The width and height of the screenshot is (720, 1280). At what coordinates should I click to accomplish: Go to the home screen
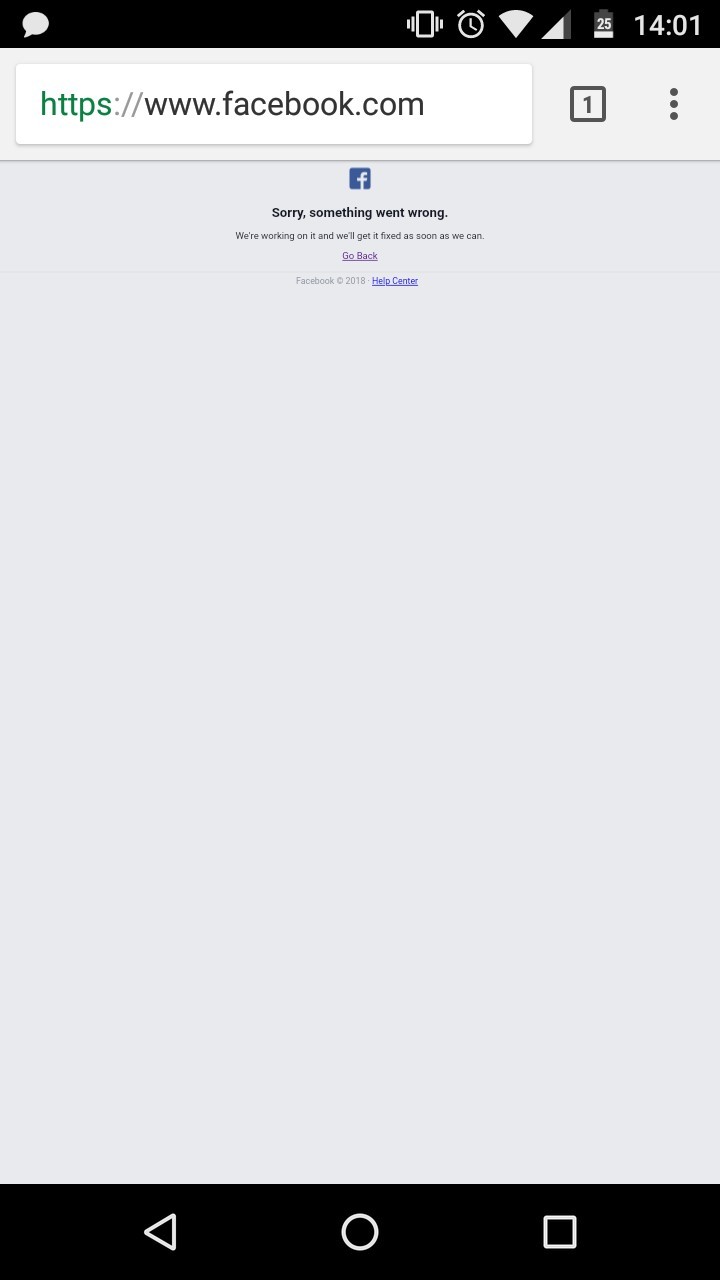[x=360, y=1232]
